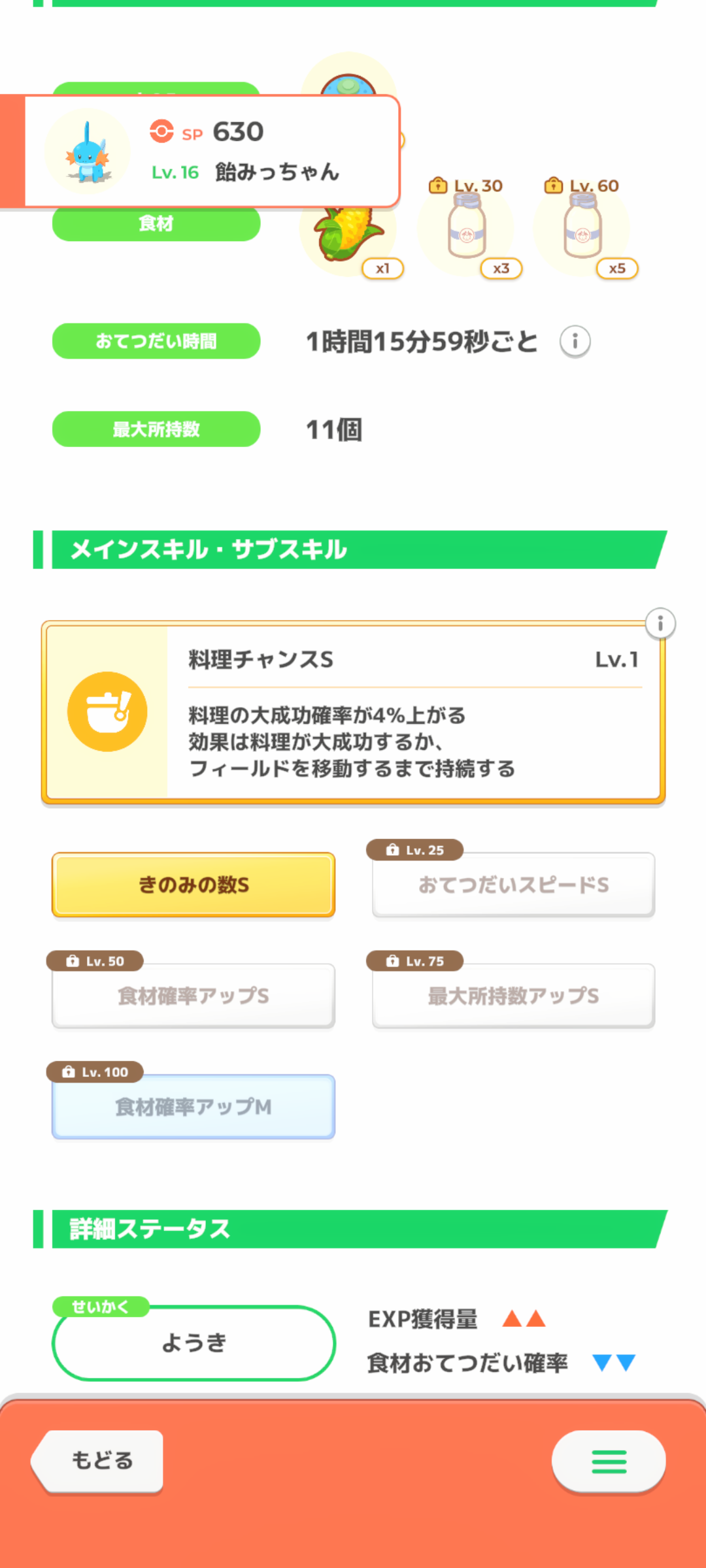Open info for おてつだい時間

pos(575,341)
